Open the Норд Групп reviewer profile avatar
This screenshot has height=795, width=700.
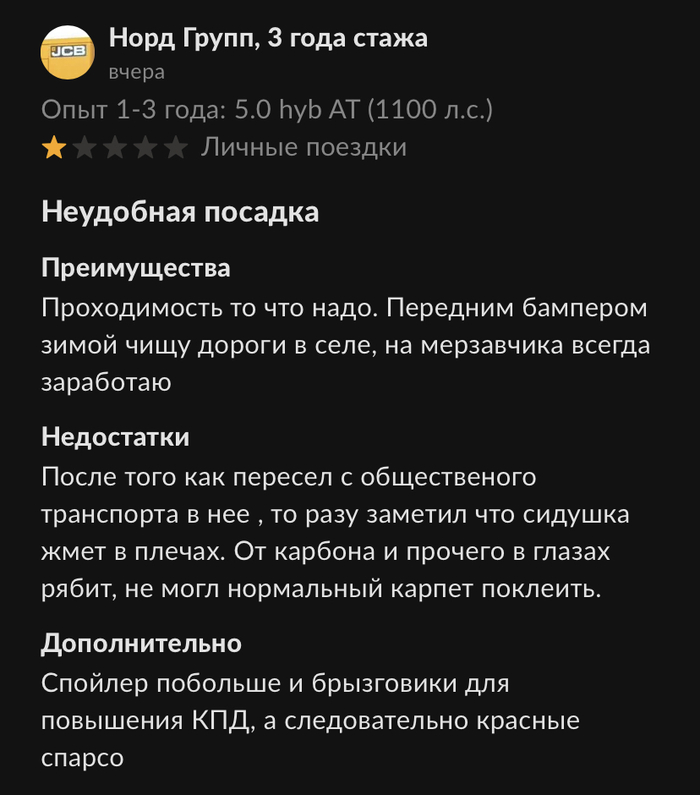tap(68, 54)
